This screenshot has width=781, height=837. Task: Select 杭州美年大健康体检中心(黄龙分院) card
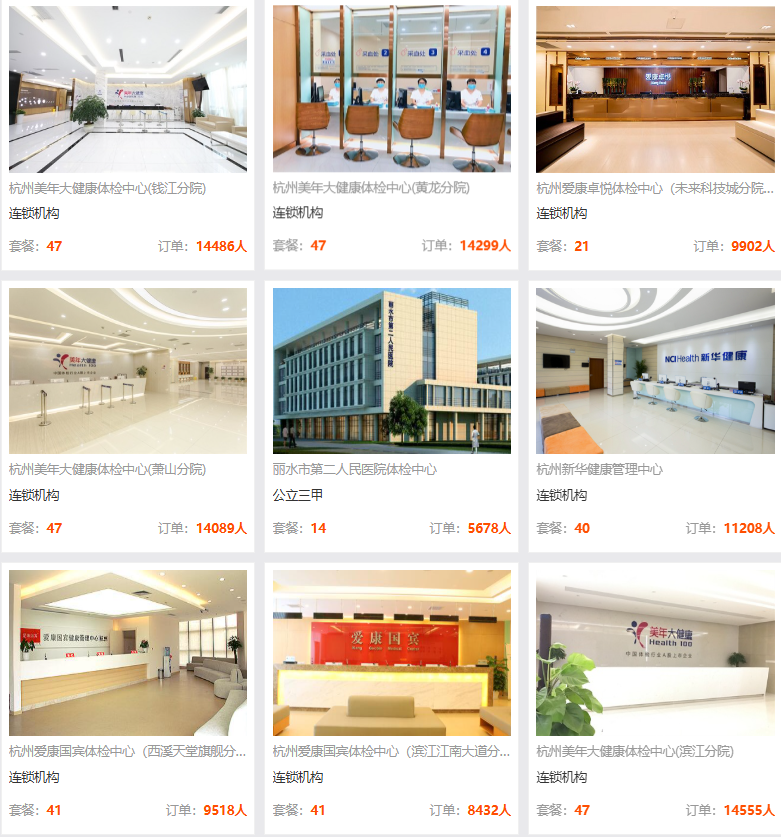coord(391,90)
